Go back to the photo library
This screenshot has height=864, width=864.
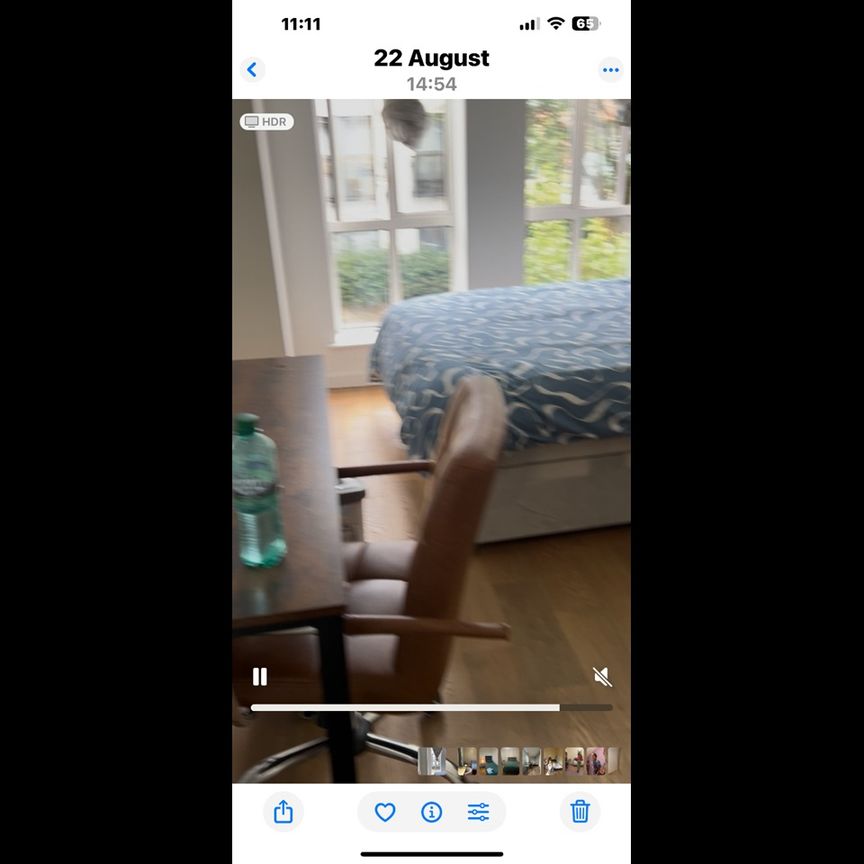coord(252,70)
